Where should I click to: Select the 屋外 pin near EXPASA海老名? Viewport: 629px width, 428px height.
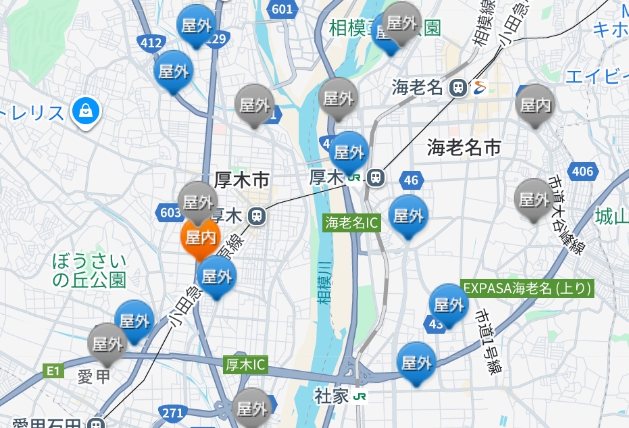coord(448,304)
